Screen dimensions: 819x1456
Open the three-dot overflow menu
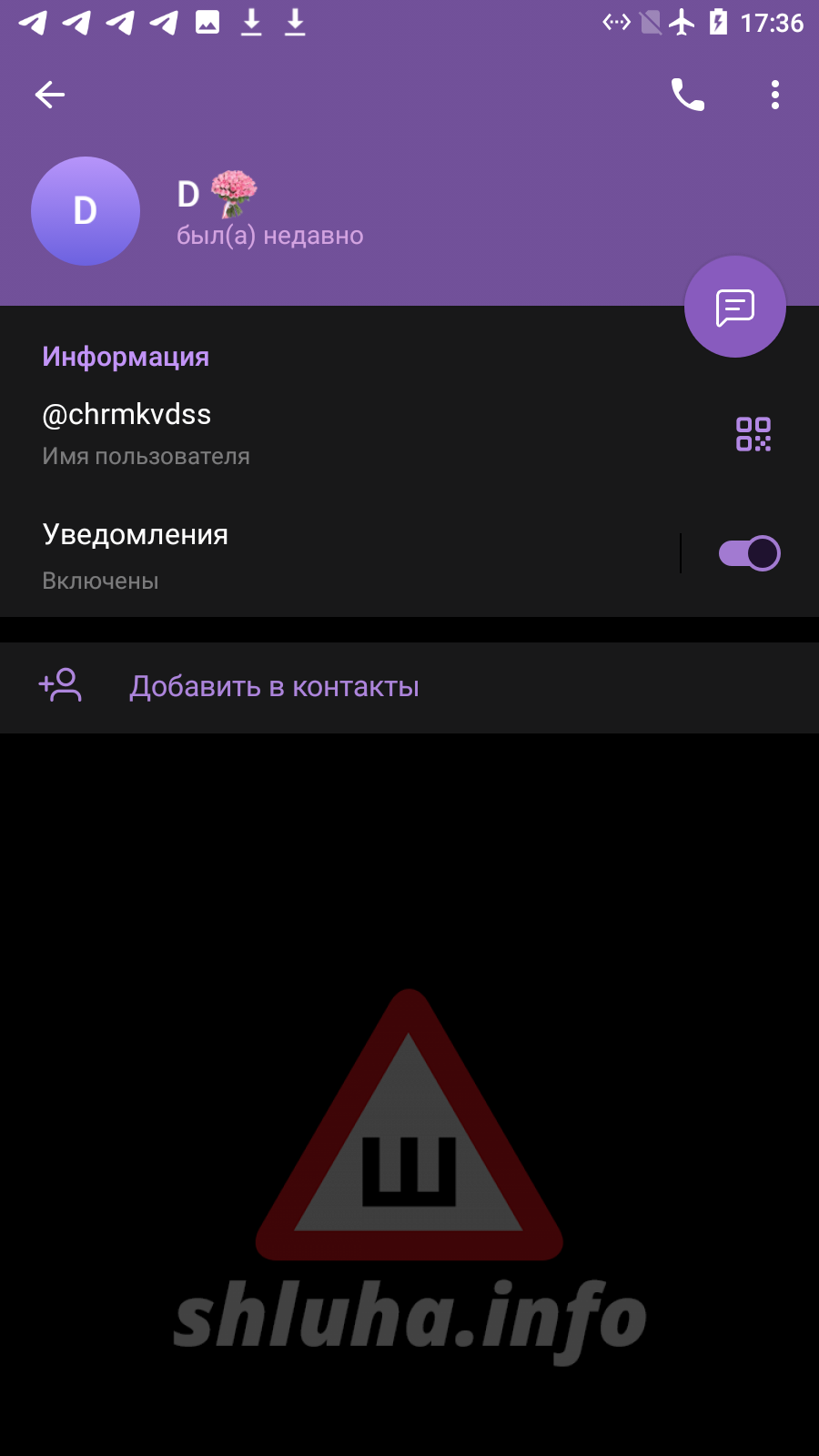[774, 95]
